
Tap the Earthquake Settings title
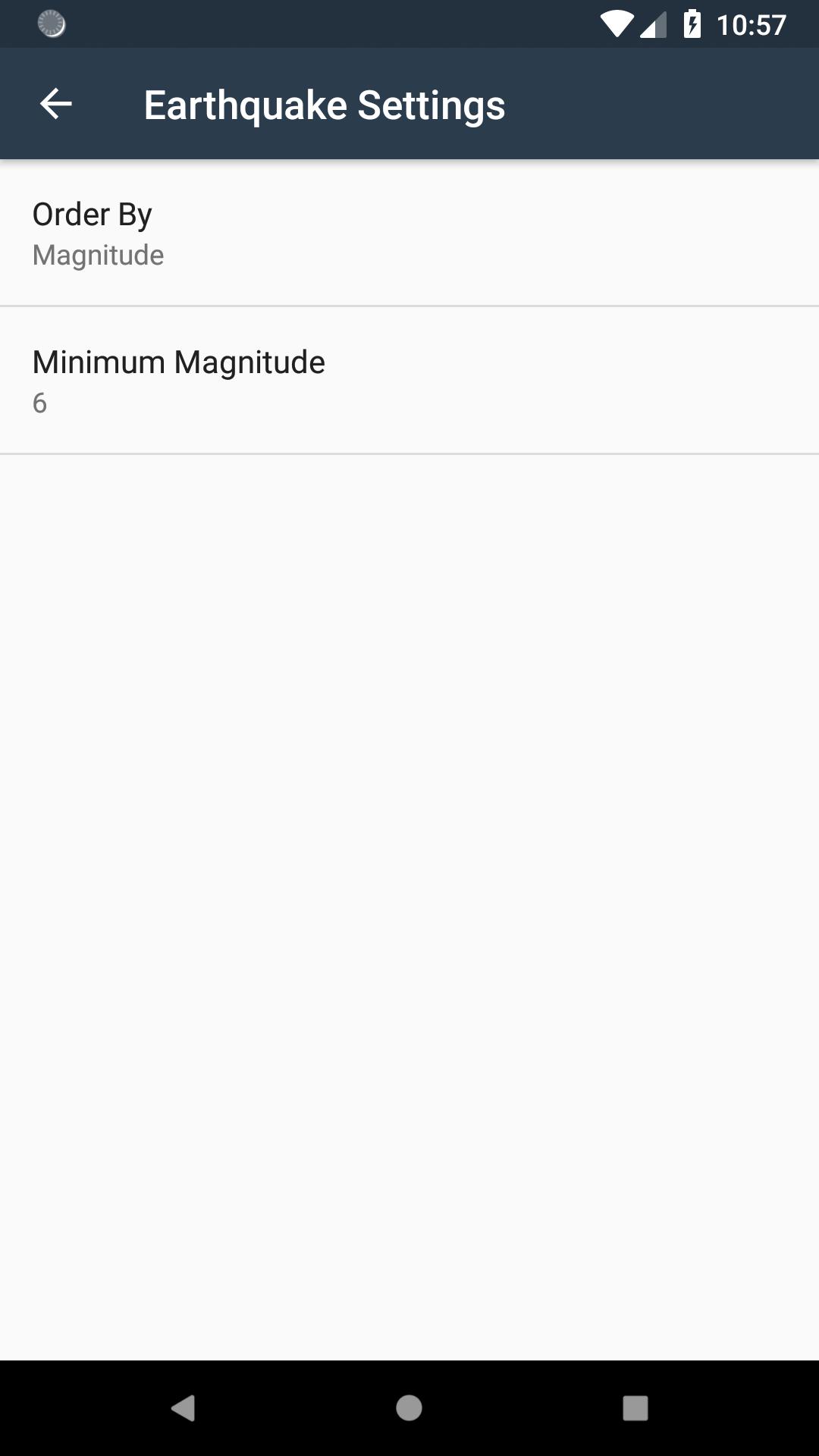pos(325,104)
